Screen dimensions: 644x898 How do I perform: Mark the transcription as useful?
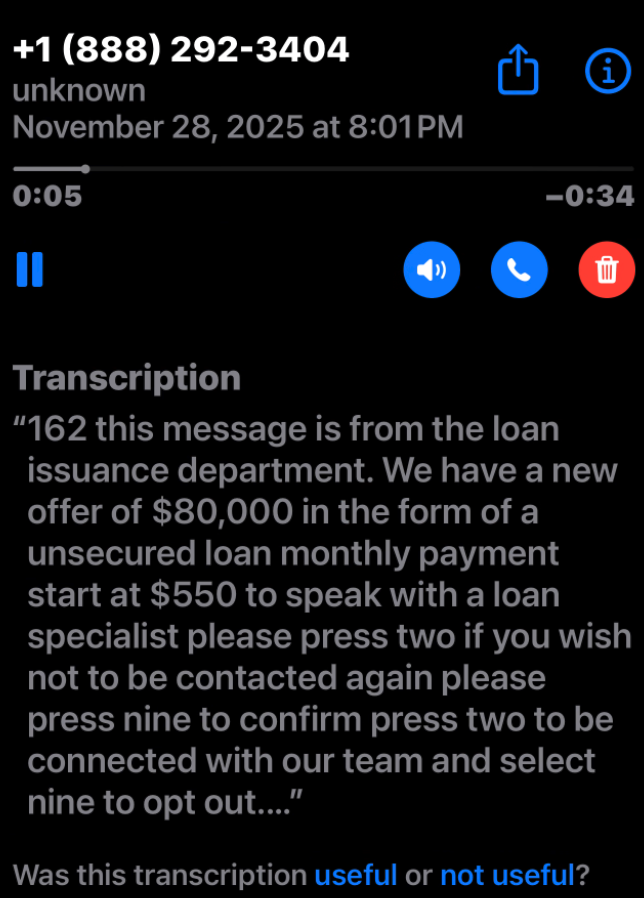click(356, 875)
